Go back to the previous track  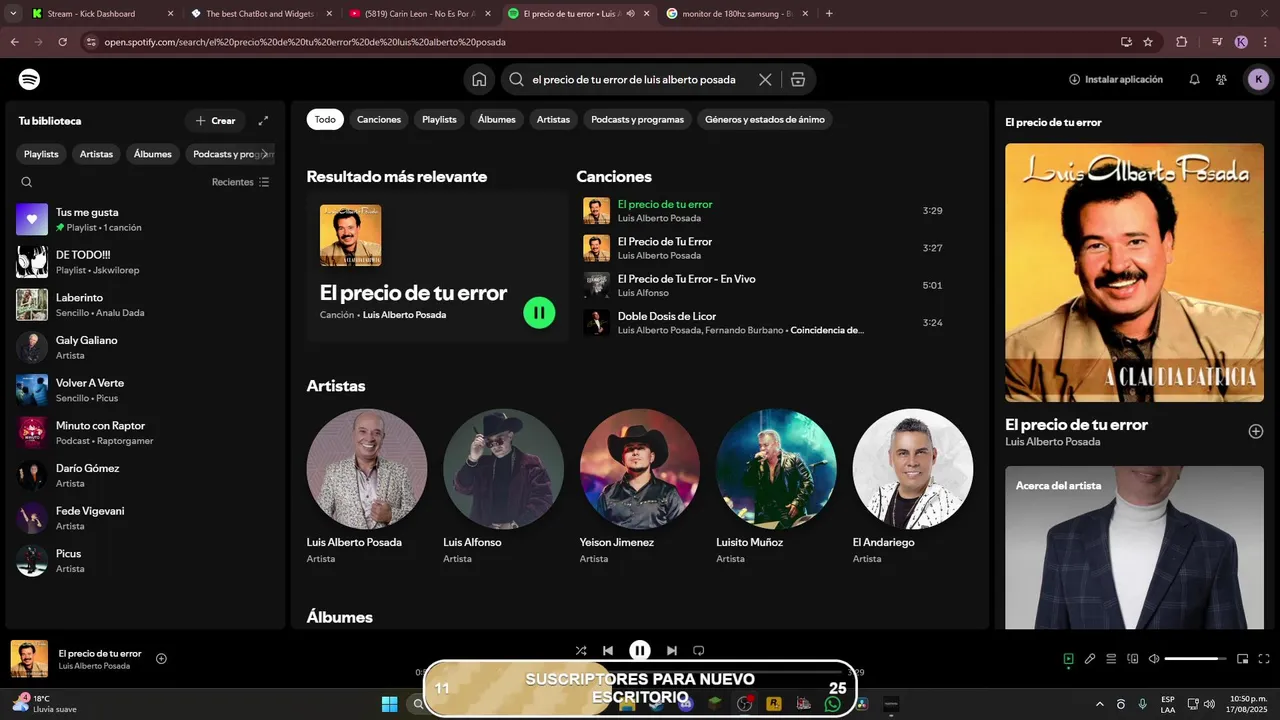pyautogui.click(x=608, y=650)
